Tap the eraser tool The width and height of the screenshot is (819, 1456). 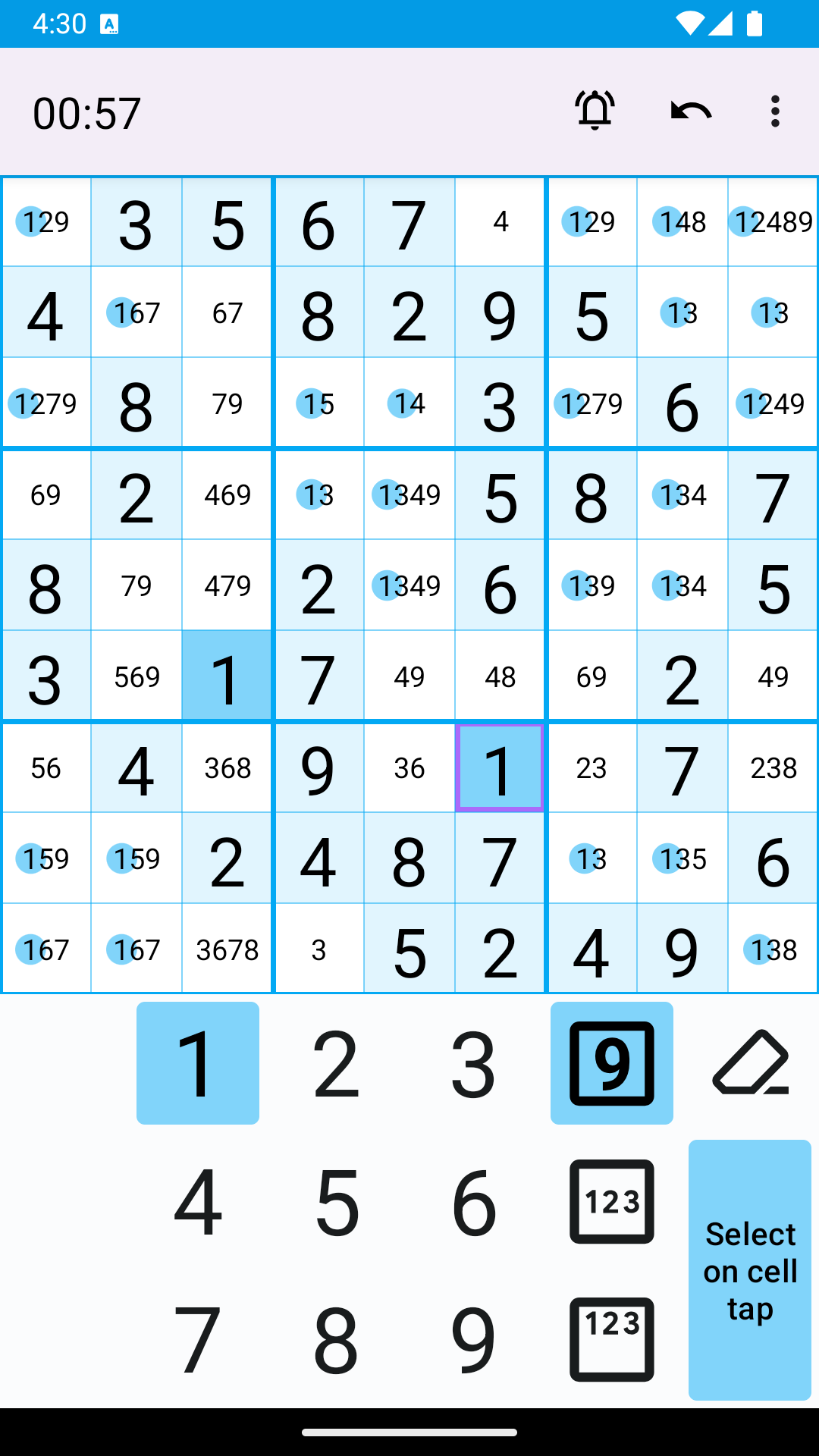[750, 1062]
